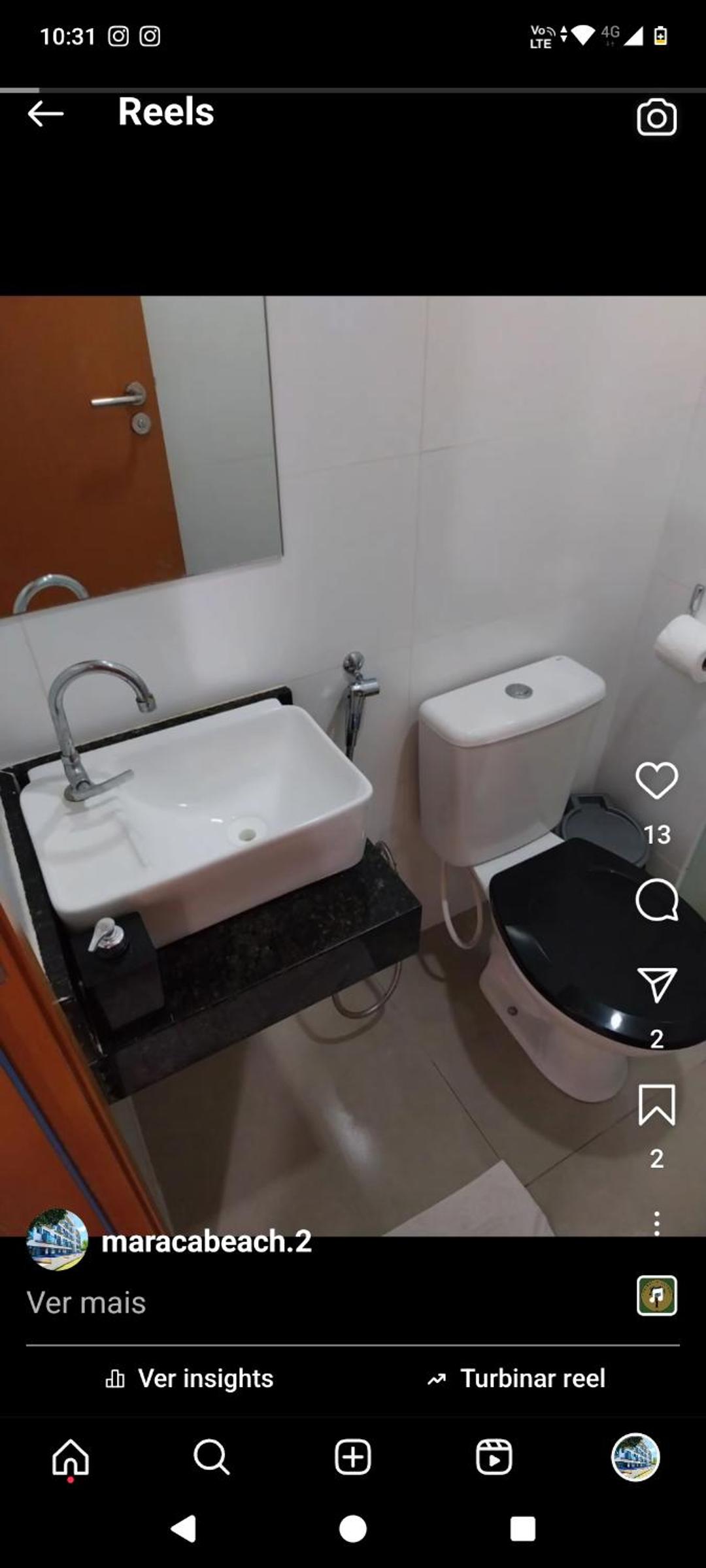Open the three-dot options menu

656,1223
